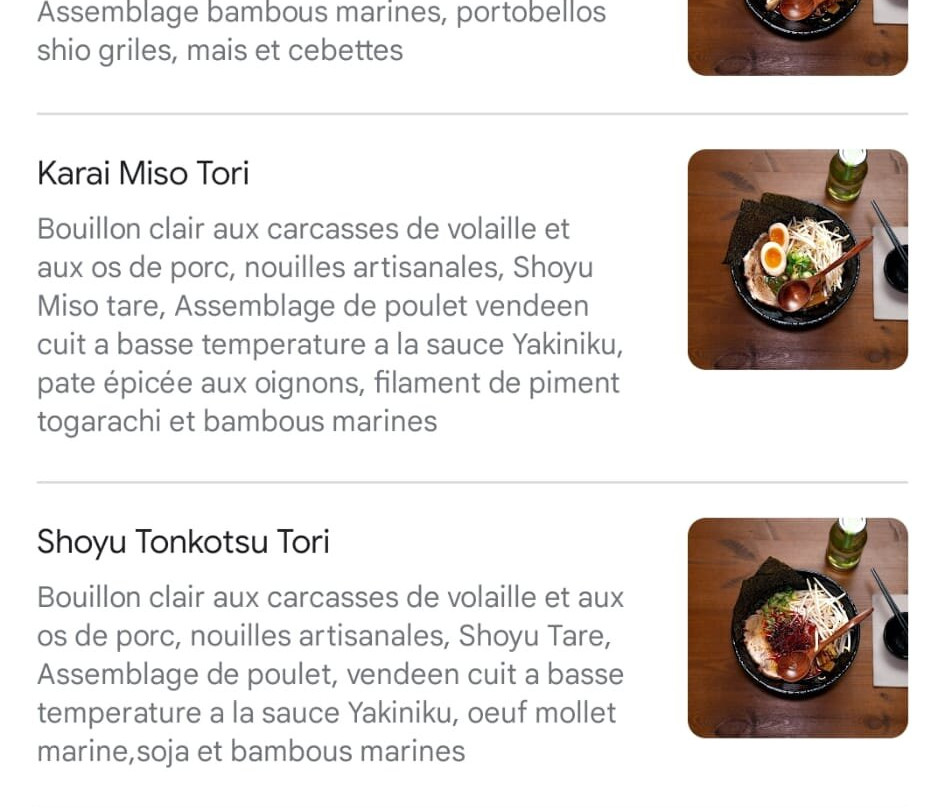Open the Karai Miso Tori dish
Screen dimensions: 945x808
pos(143,173)
